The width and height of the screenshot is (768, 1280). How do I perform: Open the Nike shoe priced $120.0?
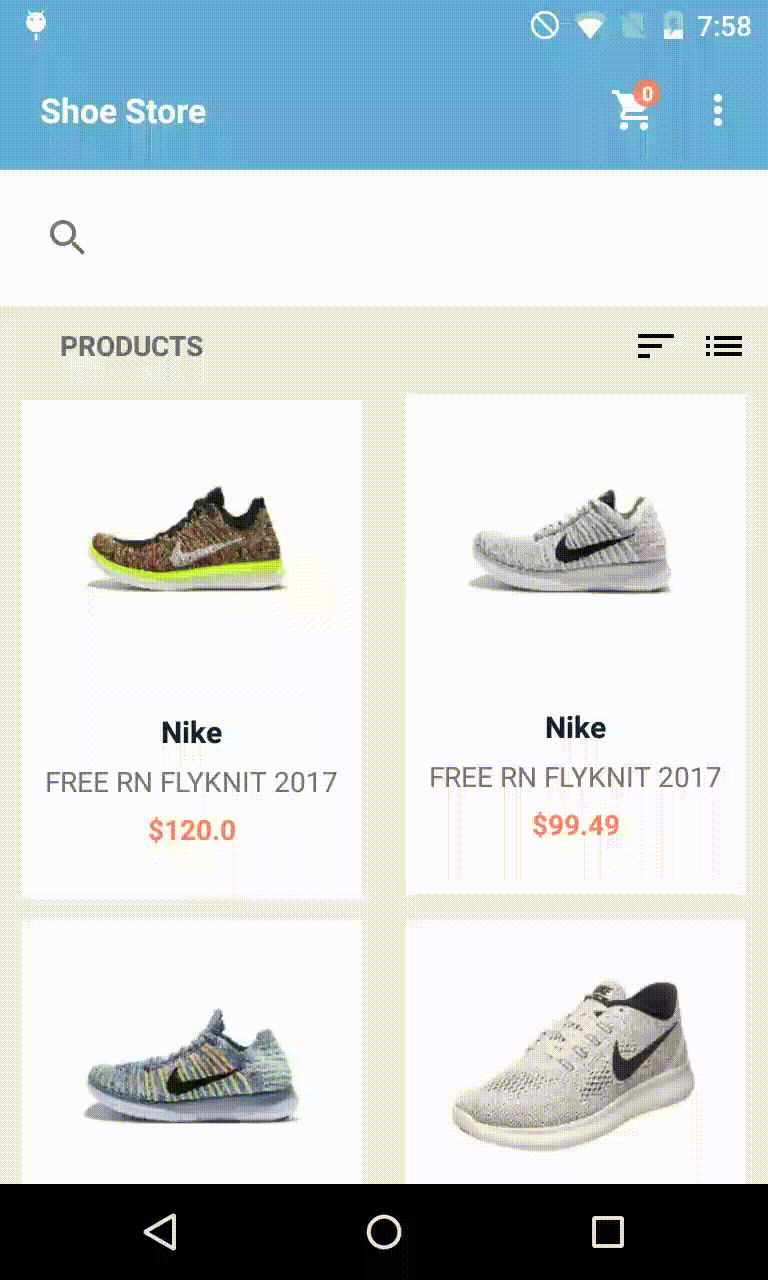click(x=192, y=649)
